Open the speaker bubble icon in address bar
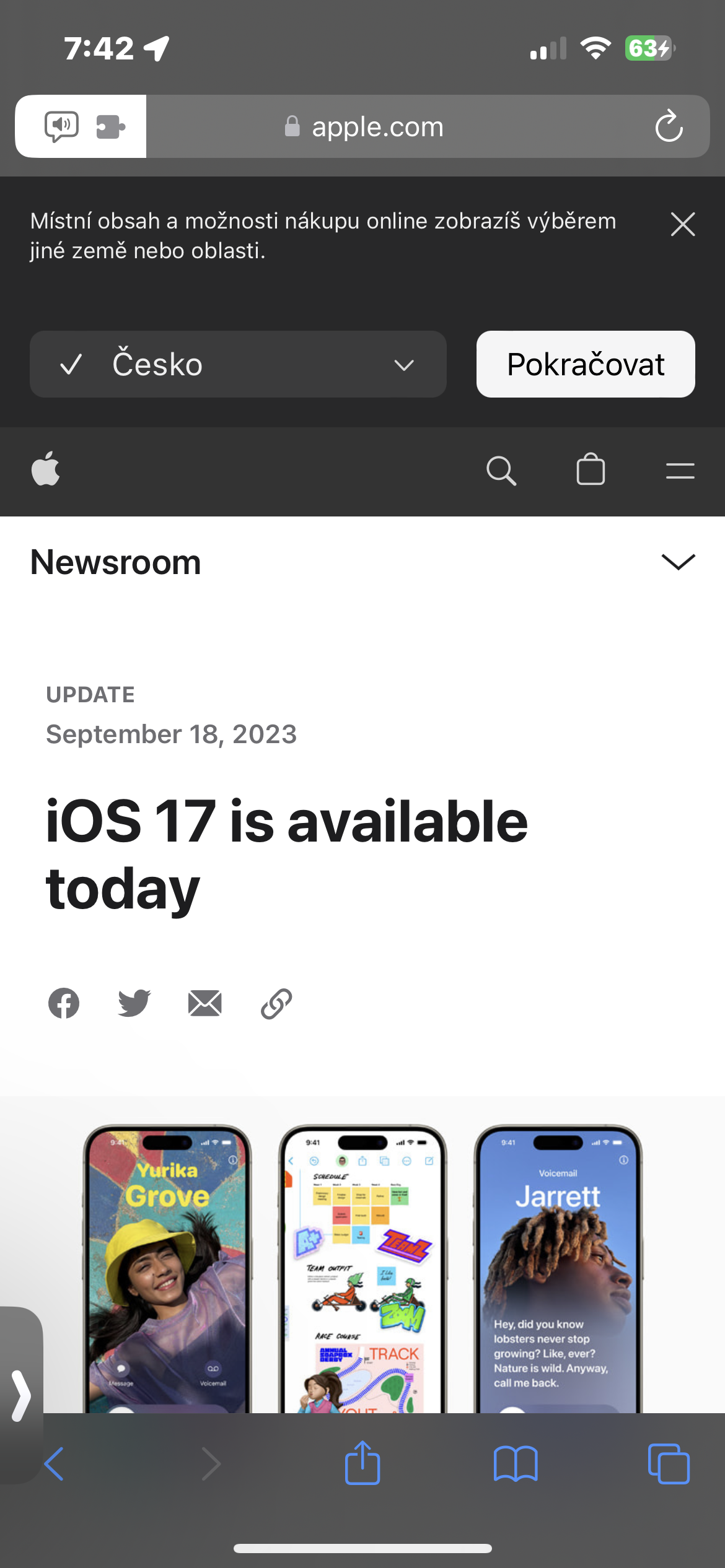This screenshot has width=725, height=1568. click(x=61, y=126)
